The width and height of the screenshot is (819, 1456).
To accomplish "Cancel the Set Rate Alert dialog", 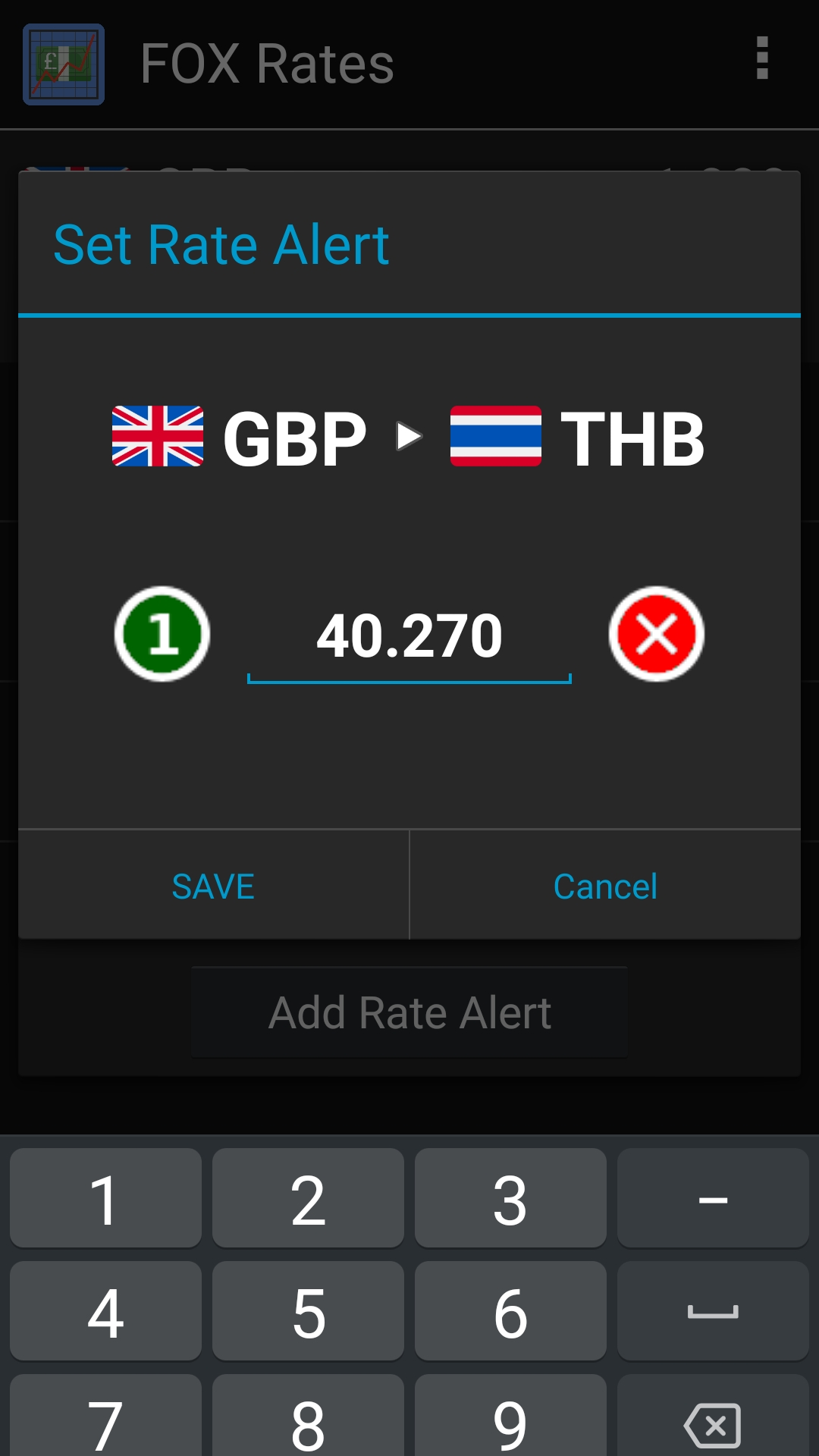I will point(605,886).
